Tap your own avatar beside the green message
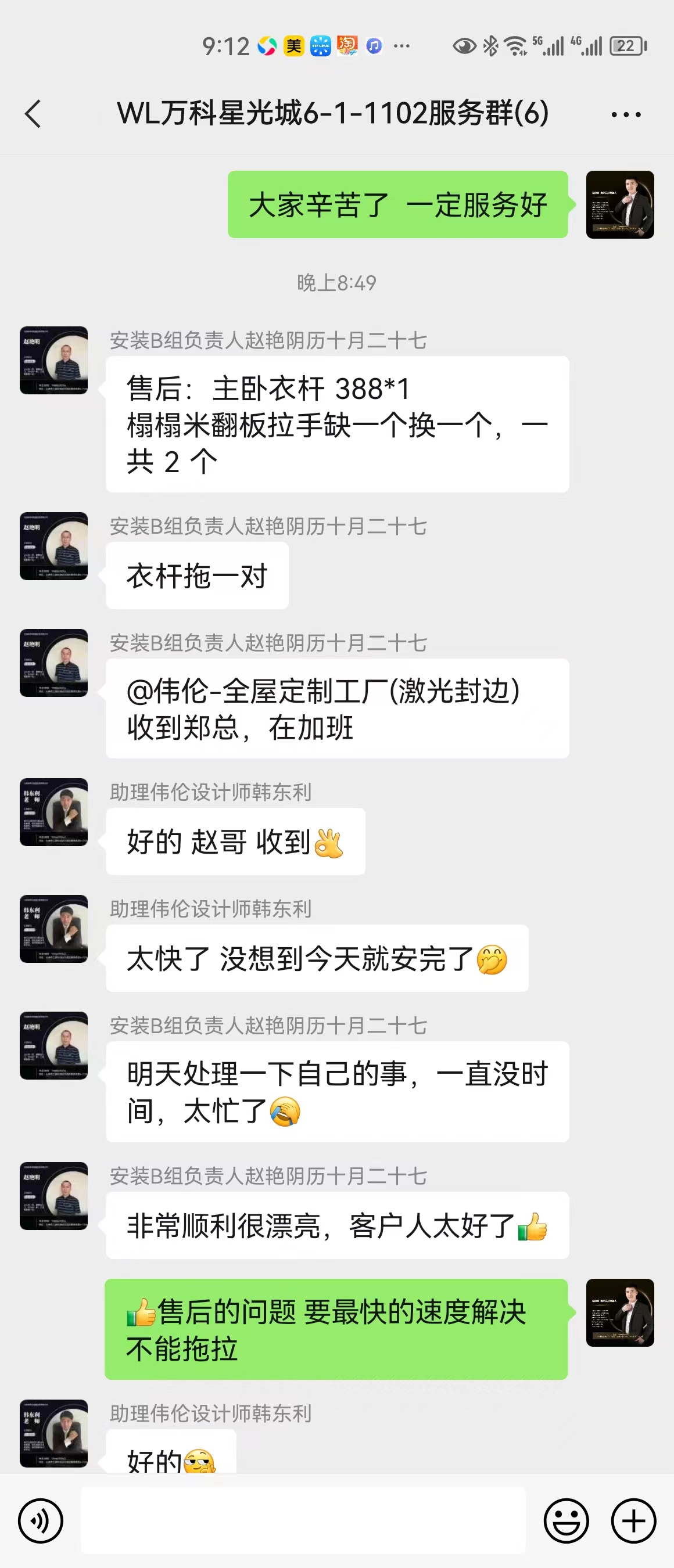Viewport: 674px width, 1568px height. 621,204
